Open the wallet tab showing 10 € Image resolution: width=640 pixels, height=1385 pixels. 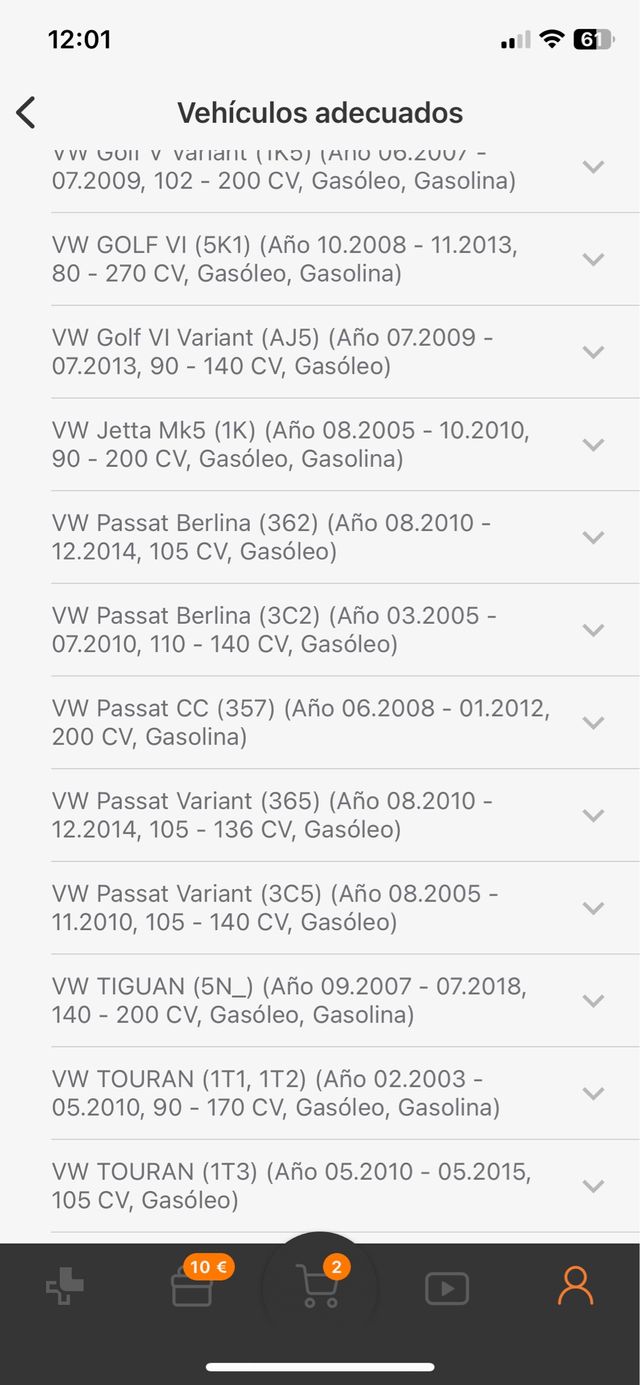tap(192, 1288)
